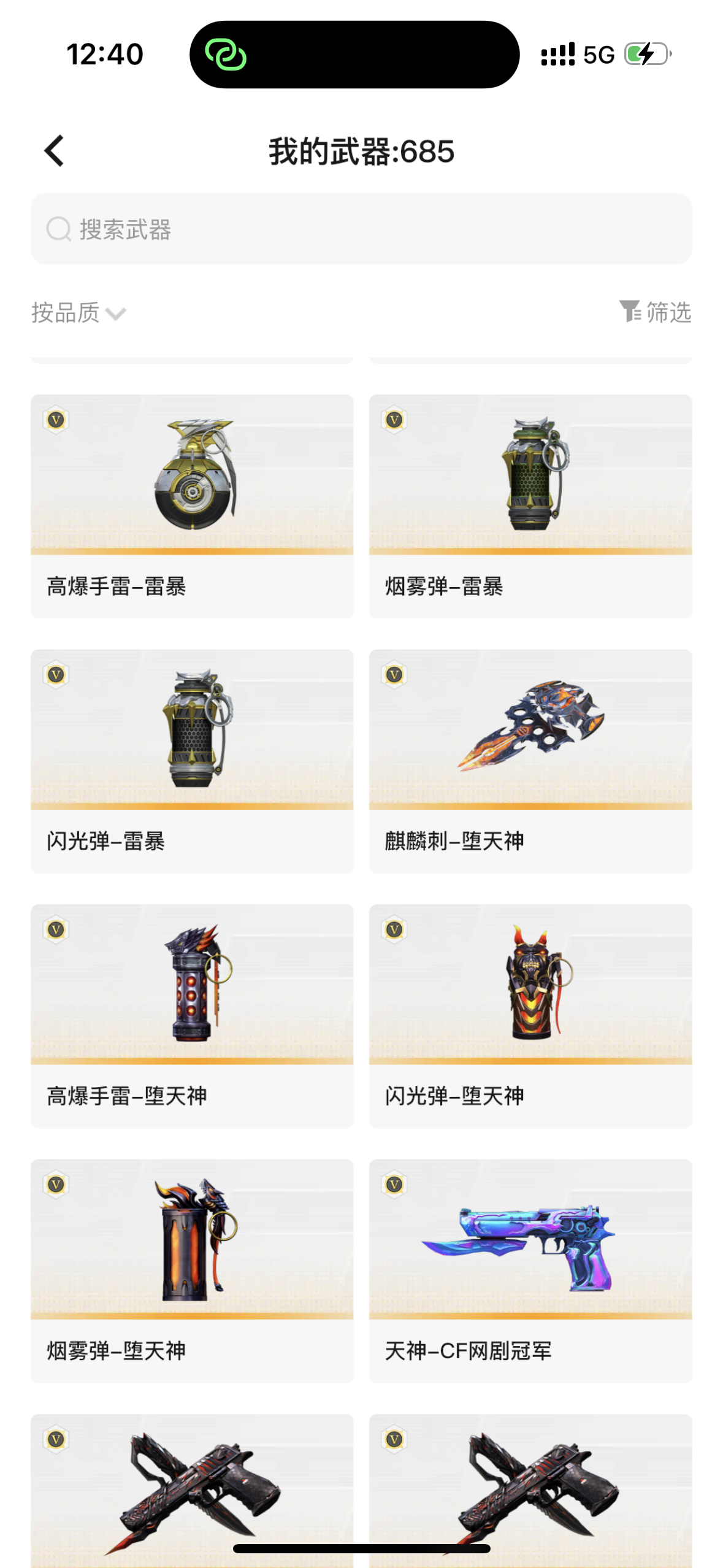The height and width of the screenshot is (1568, 723).
Task: Select the 闪光弹-堕天神 weapon card
Action: [x=530, y=1015]
